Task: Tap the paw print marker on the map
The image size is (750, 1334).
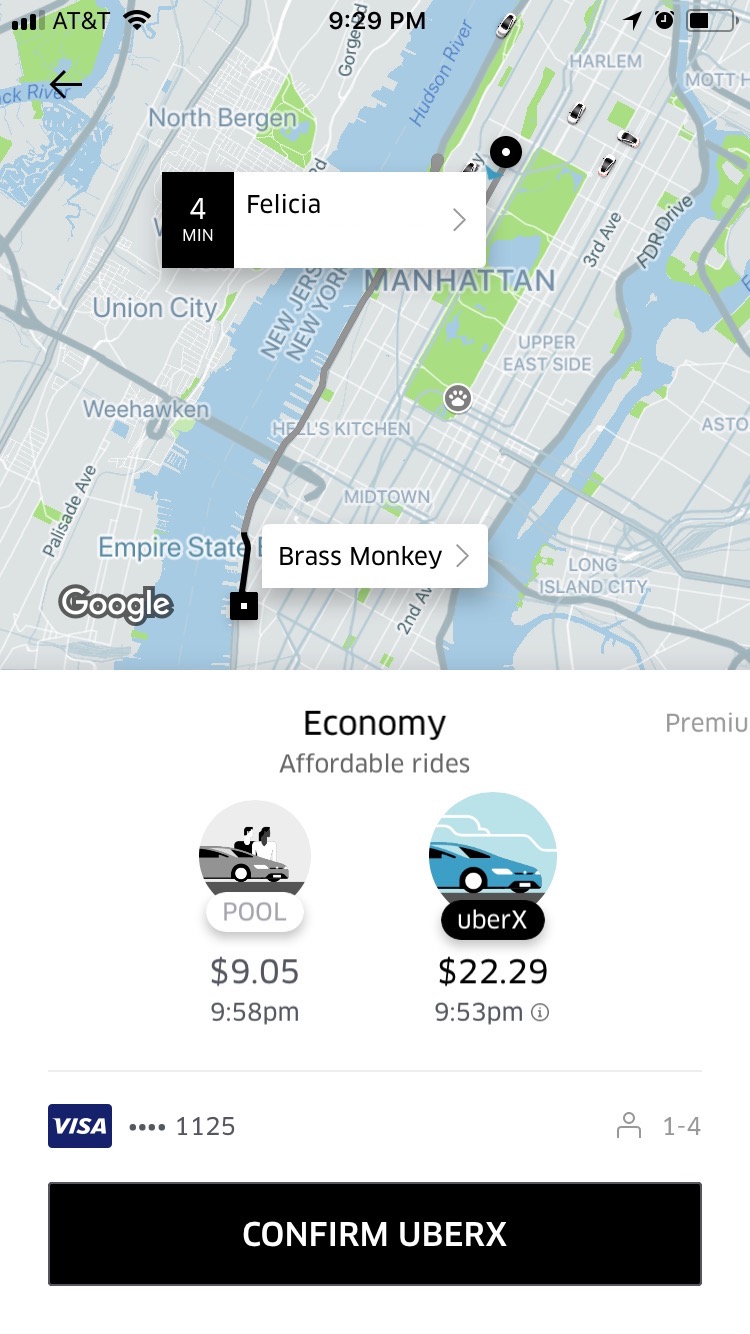Action: 457,398
